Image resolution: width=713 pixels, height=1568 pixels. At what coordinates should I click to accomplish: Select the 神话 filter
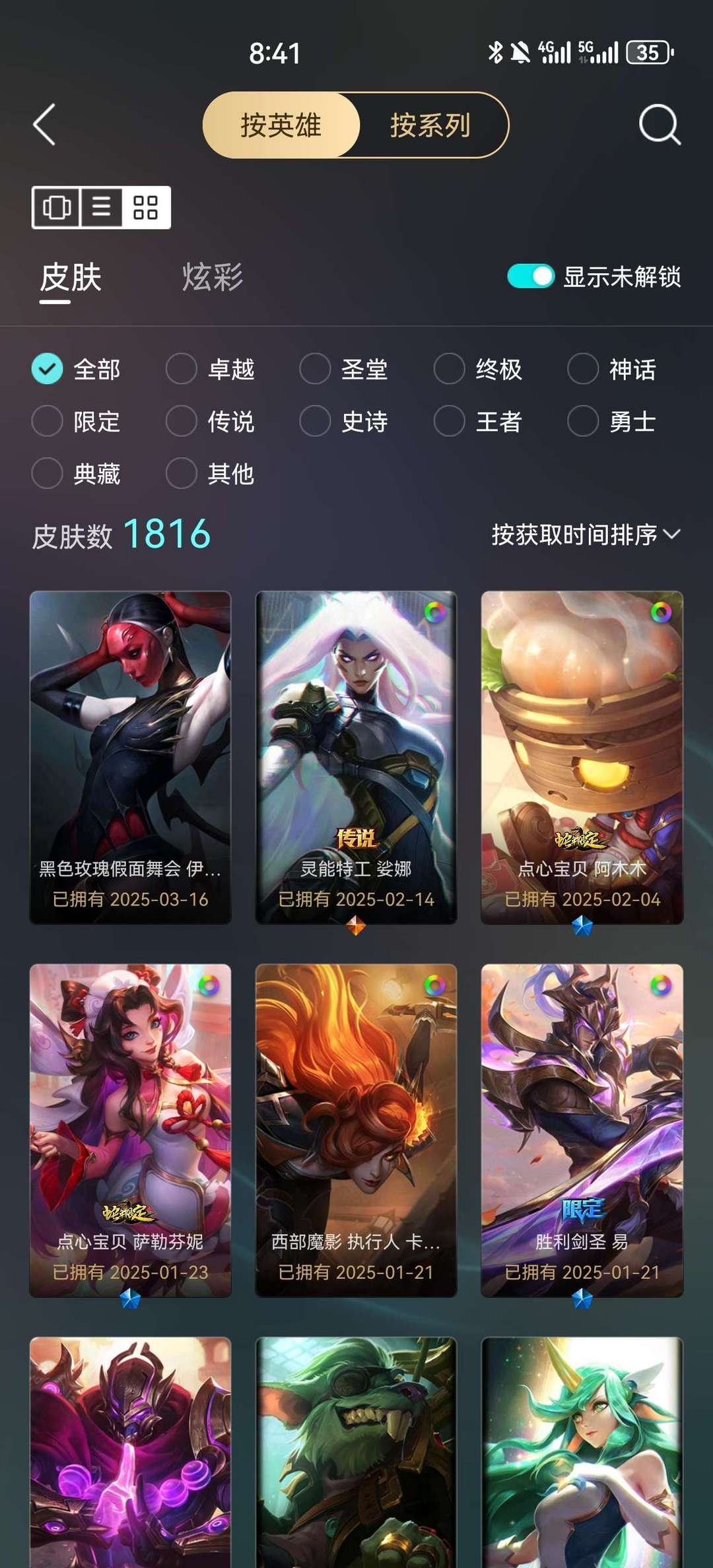(x=612, y=369)
